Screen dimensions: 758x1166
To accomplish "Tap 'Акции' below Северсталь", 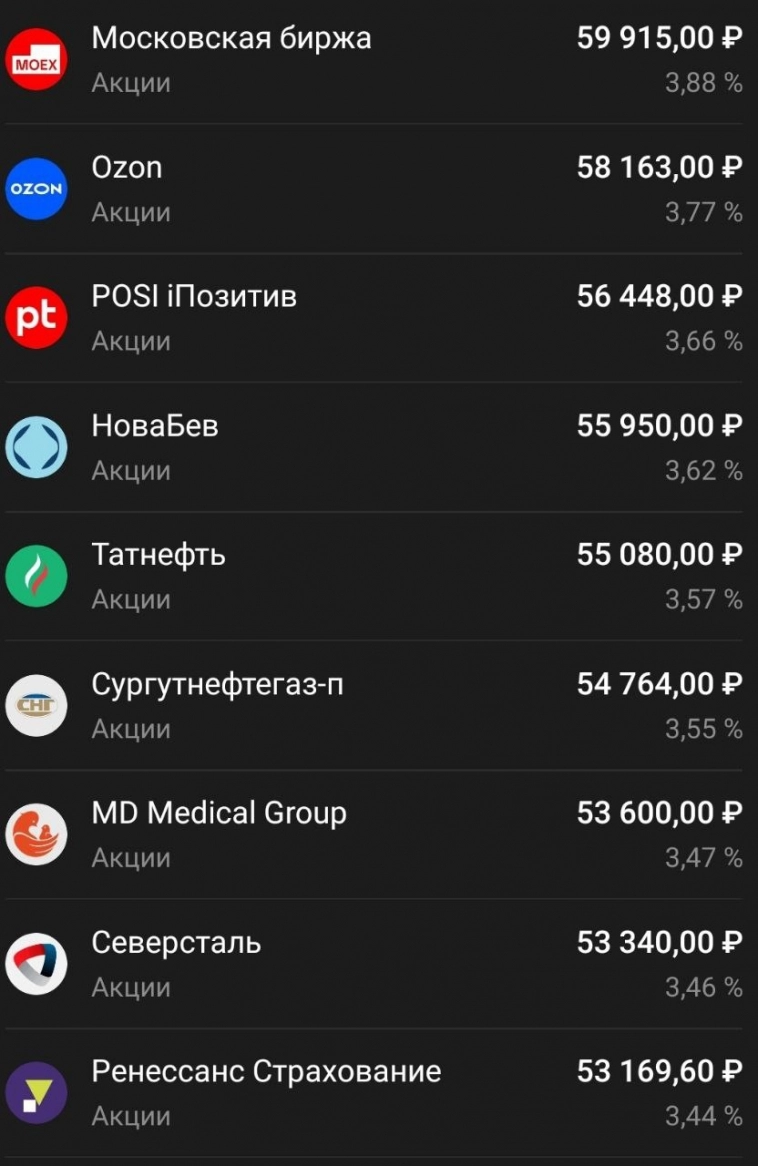I will click(x=130, y=987).
